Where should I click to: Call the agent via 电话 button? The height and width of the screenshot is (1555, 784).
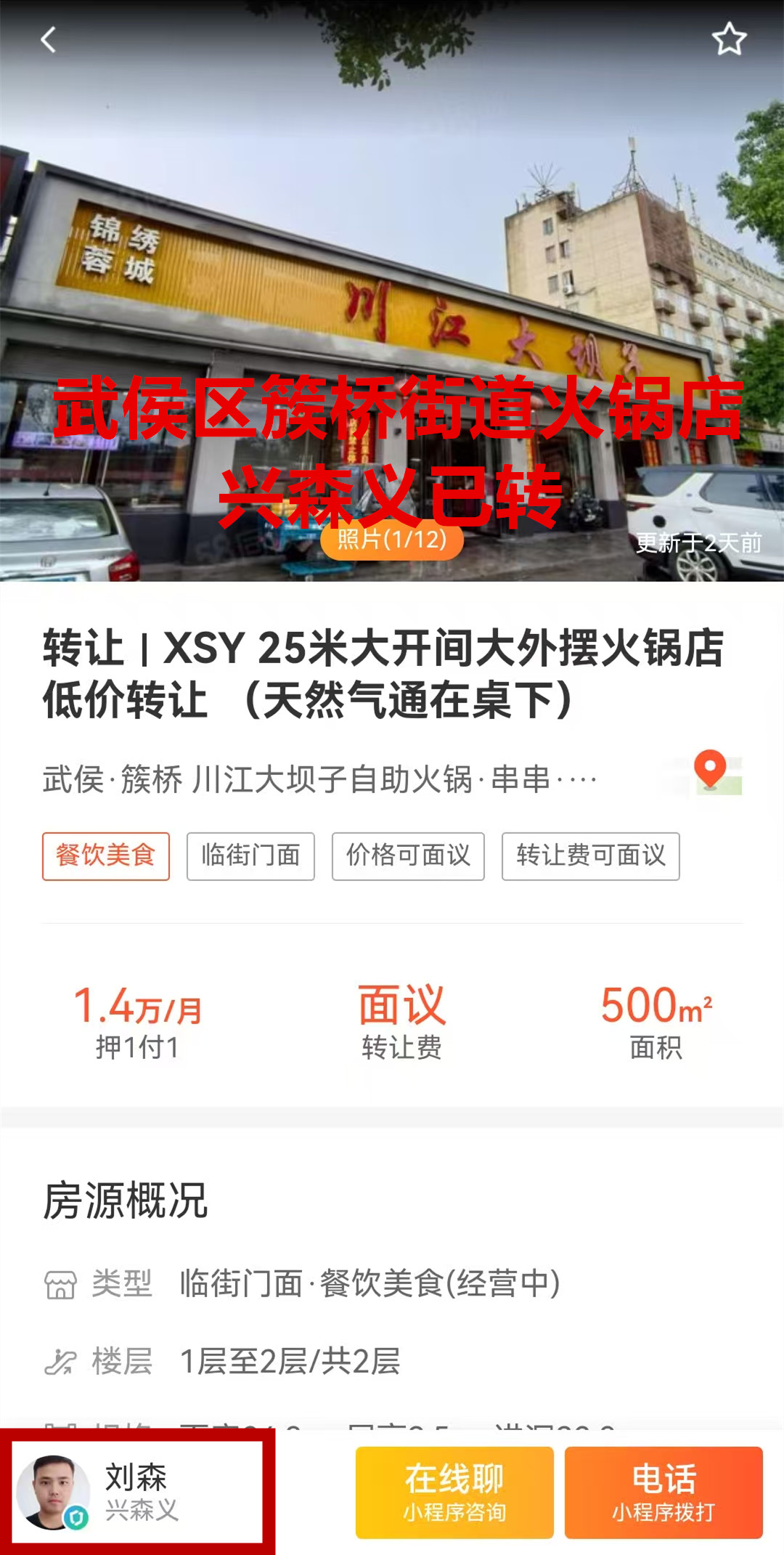pos(663,1492)
